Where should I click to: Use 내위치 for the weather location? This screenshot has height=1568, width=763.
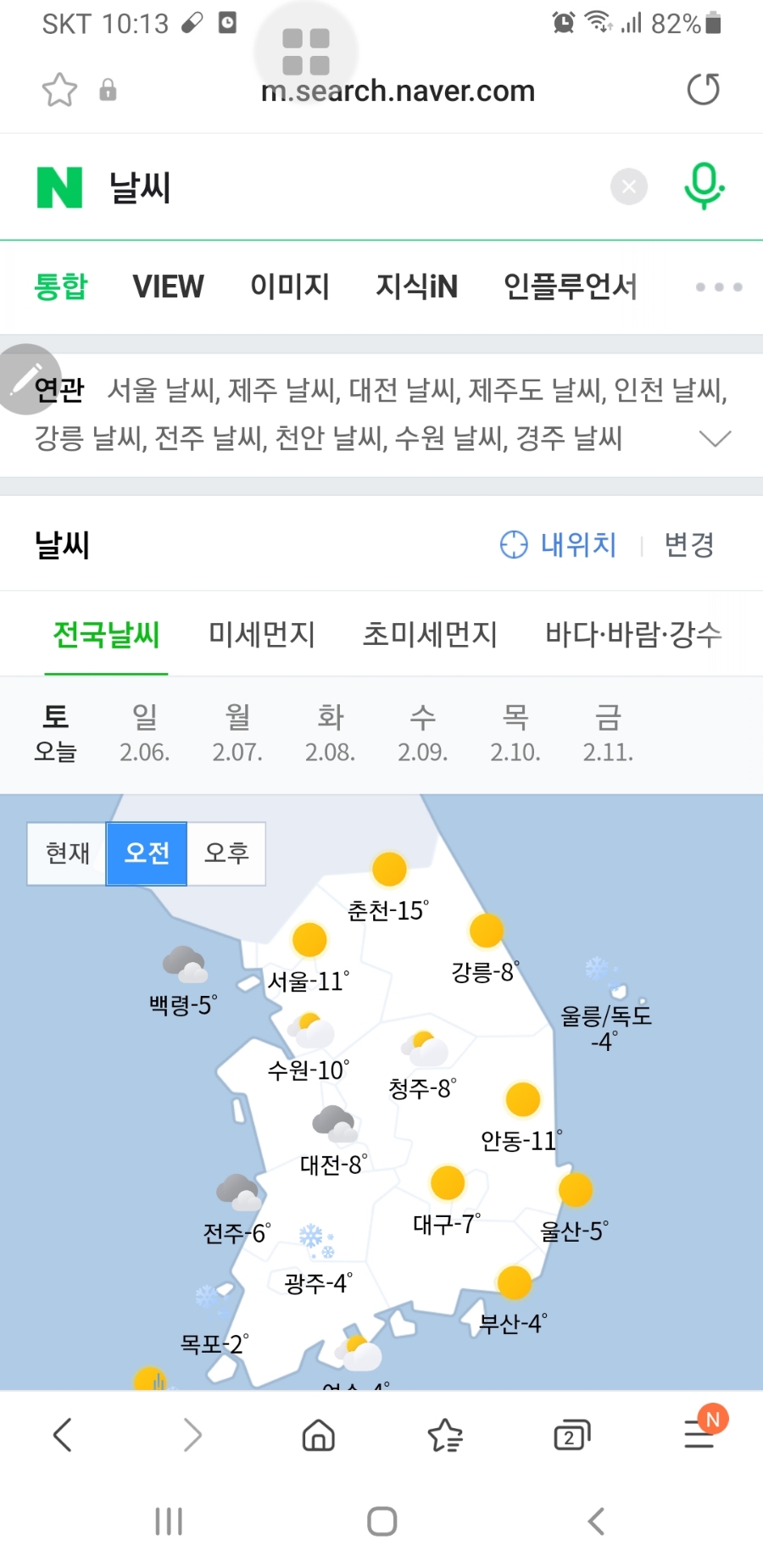pos(560,544)
